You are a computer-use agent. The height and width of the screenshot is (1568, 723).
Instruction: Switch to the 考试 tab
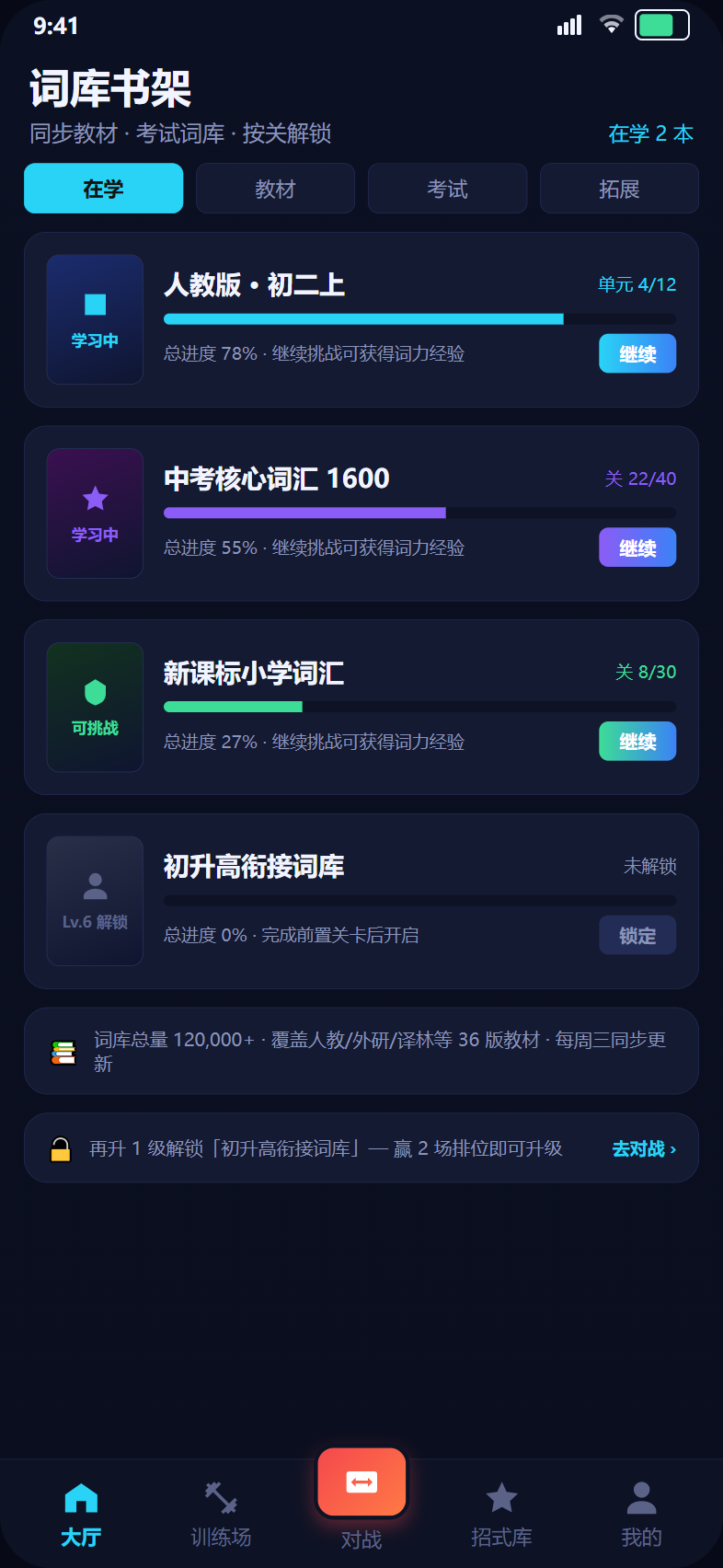click(x=447, y=189)
